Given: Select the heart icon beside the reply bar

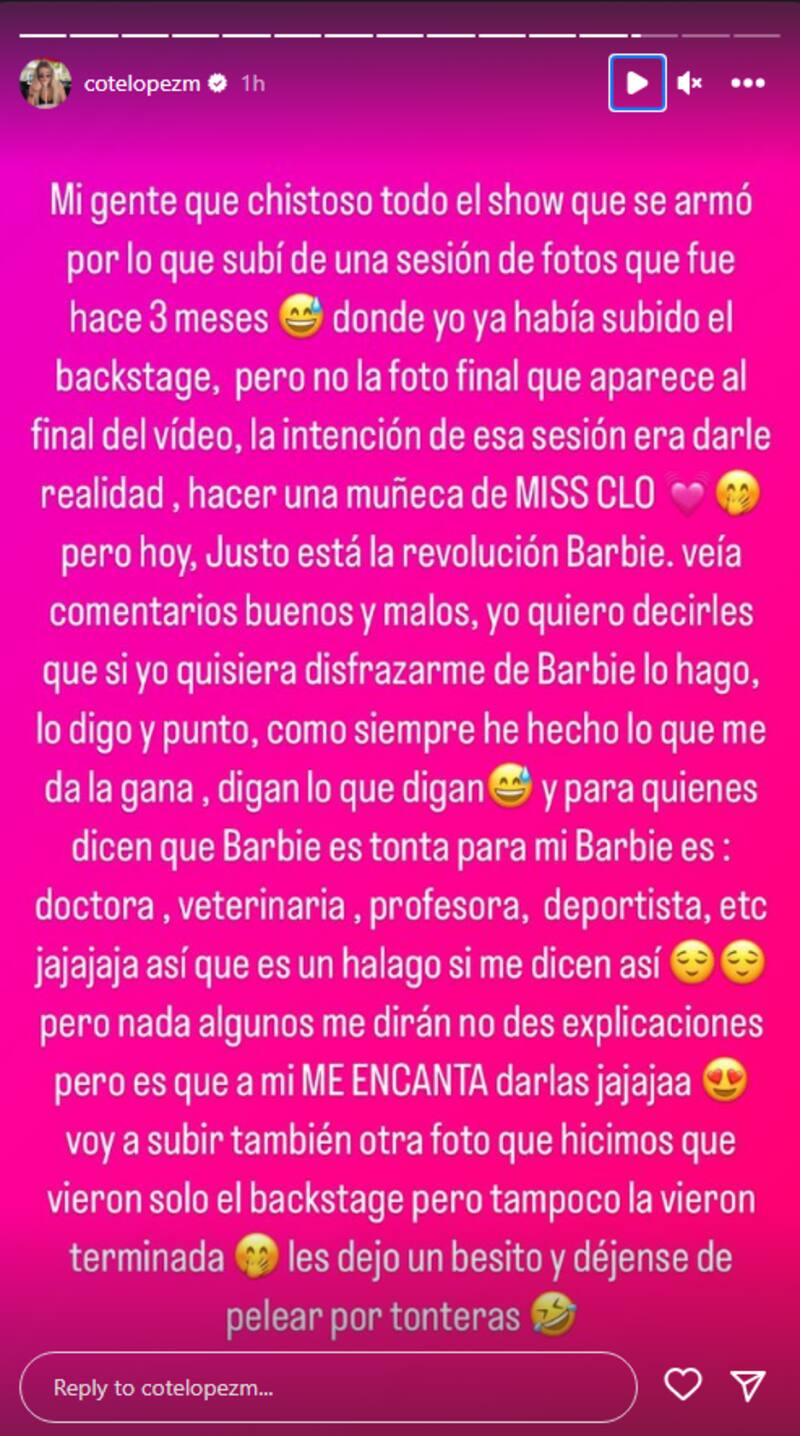Looking at the screenshot, I should coord(685,1387).
